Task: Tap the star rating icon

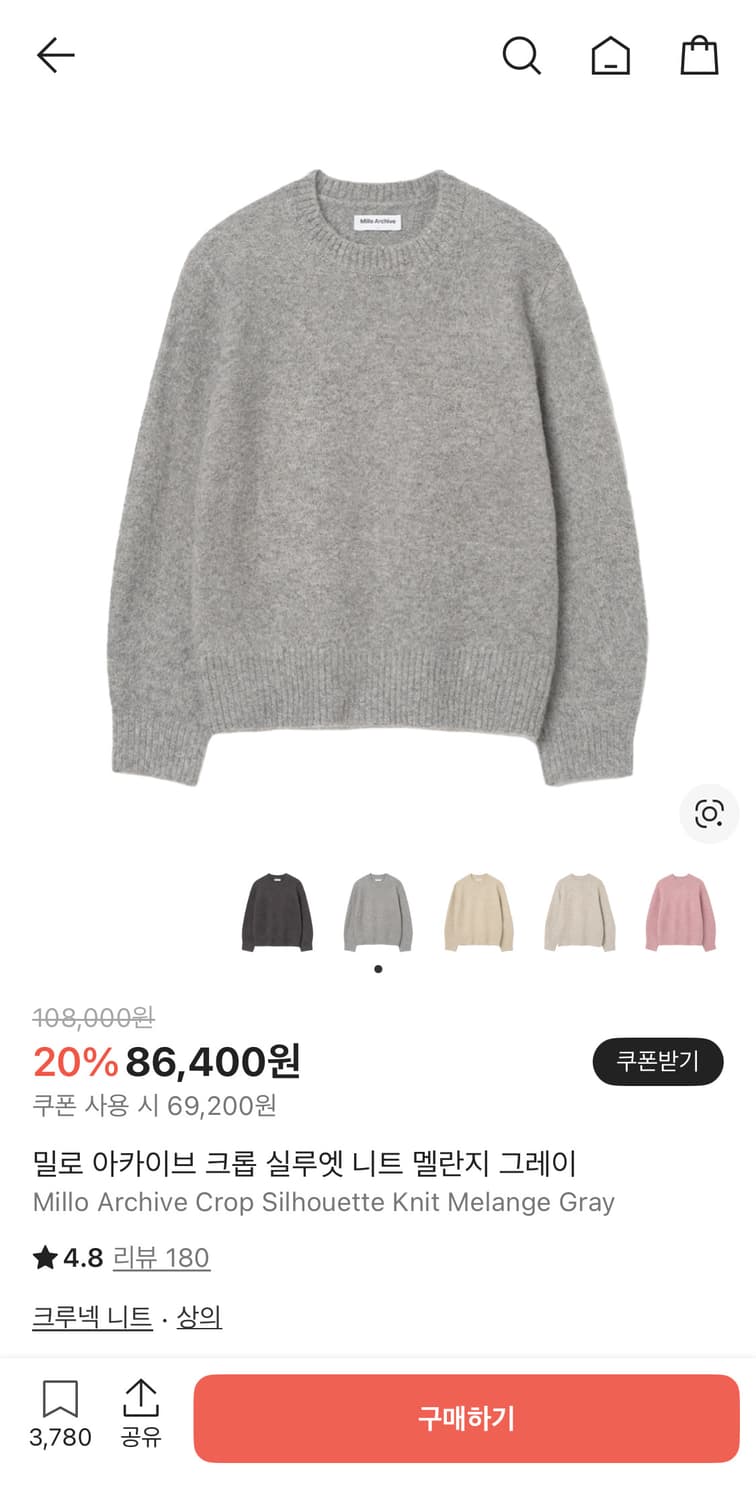Action: coord(44,1258)
